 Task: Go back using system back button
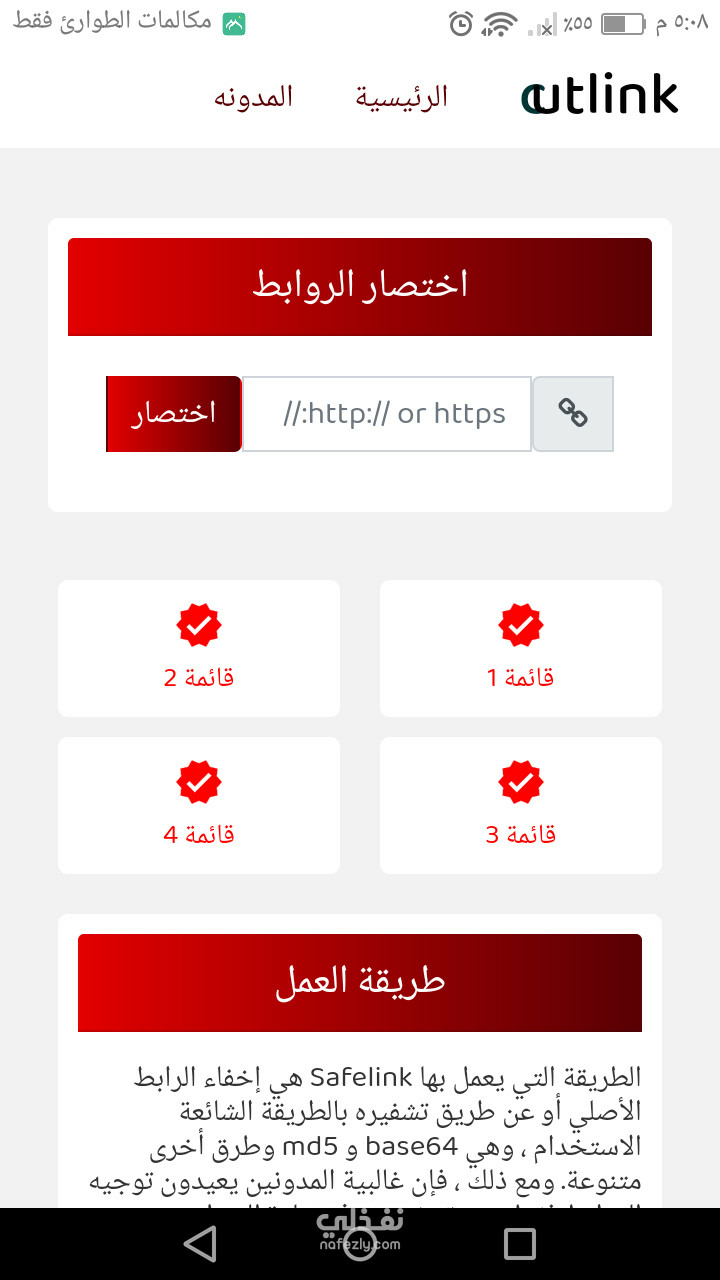pos(200,1244)
